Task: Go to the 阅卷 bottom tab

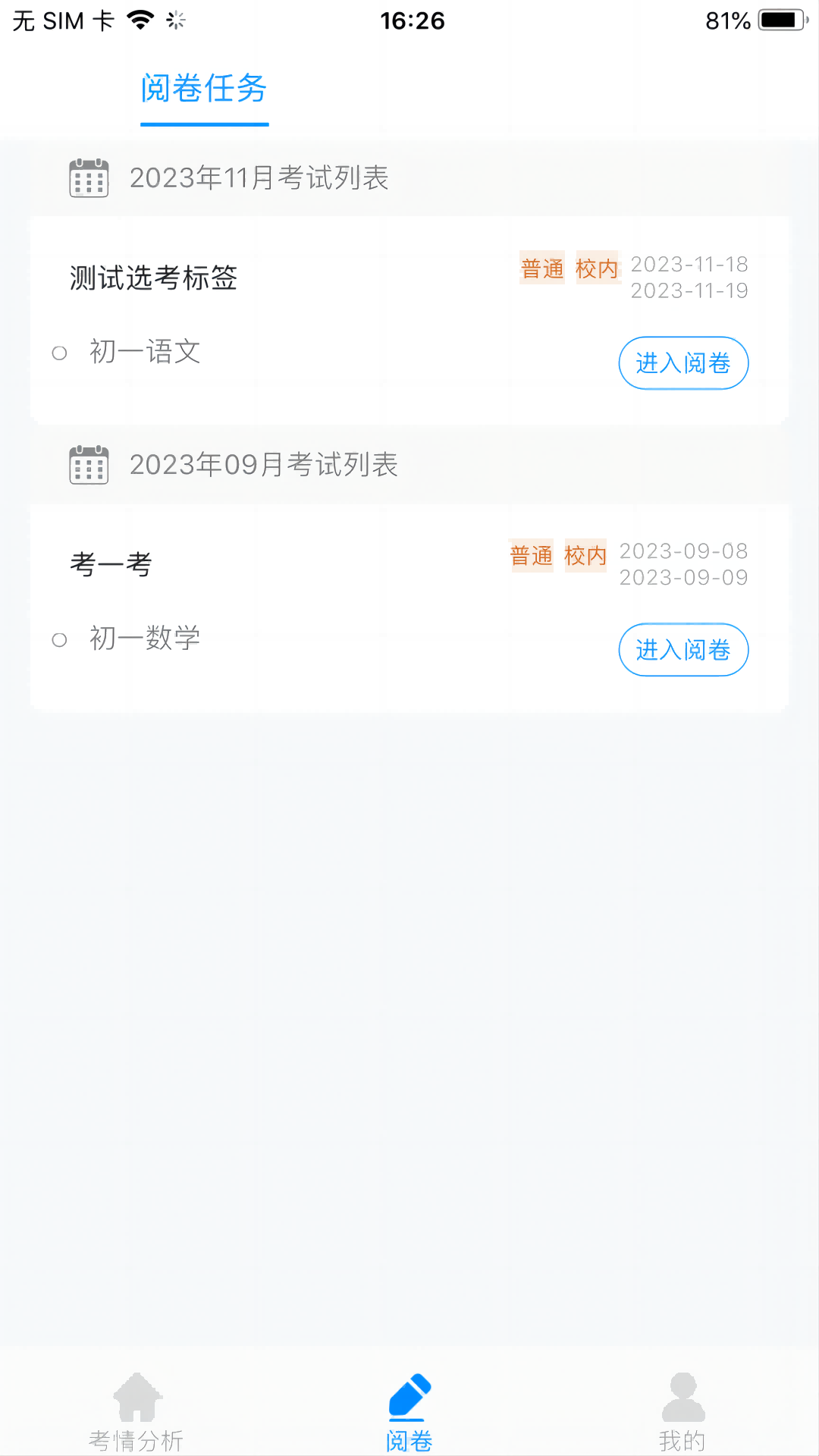Action: tap(409, 1412)
